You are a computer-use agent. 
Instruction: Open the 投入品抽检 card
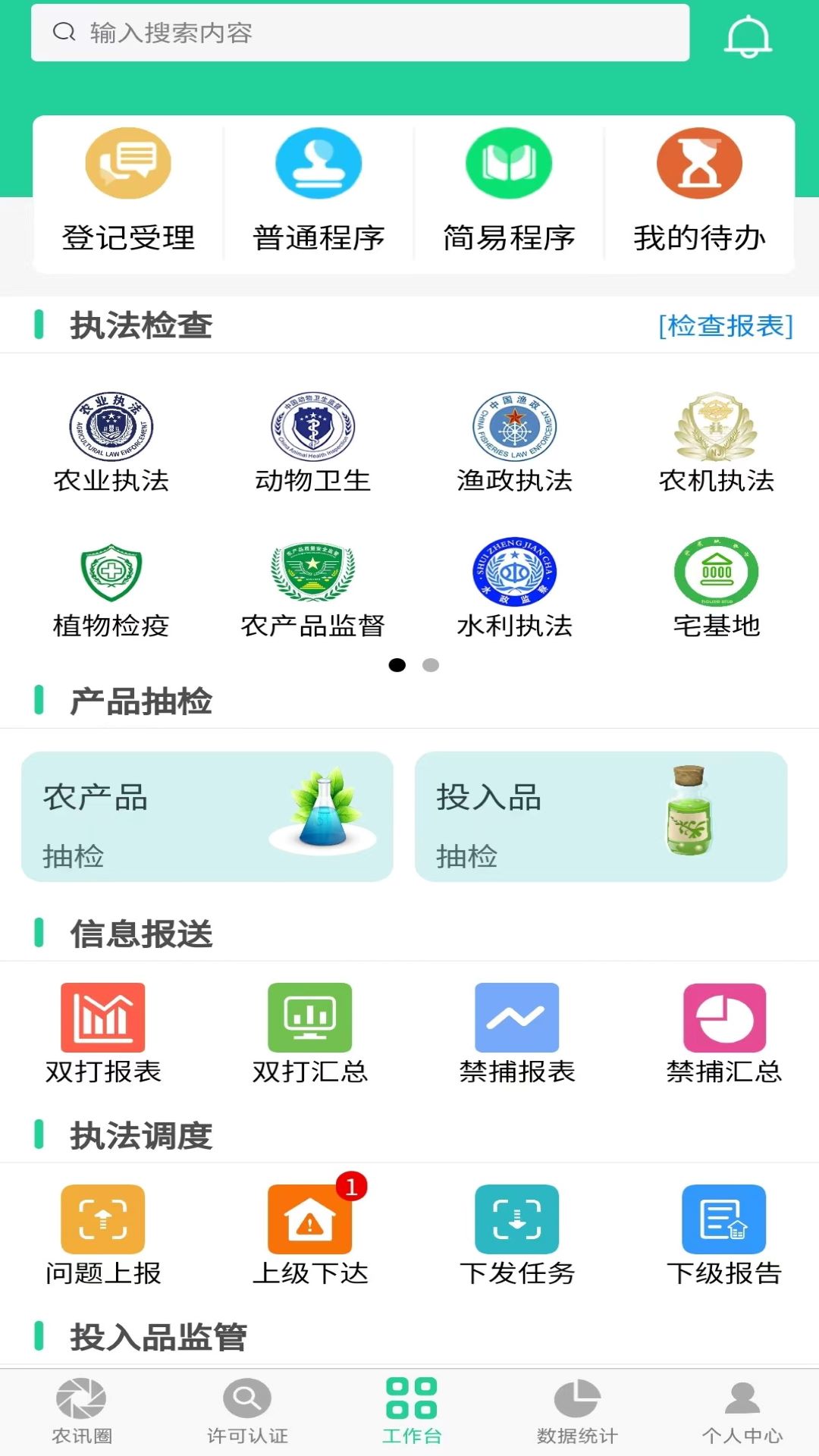(601, 817)
